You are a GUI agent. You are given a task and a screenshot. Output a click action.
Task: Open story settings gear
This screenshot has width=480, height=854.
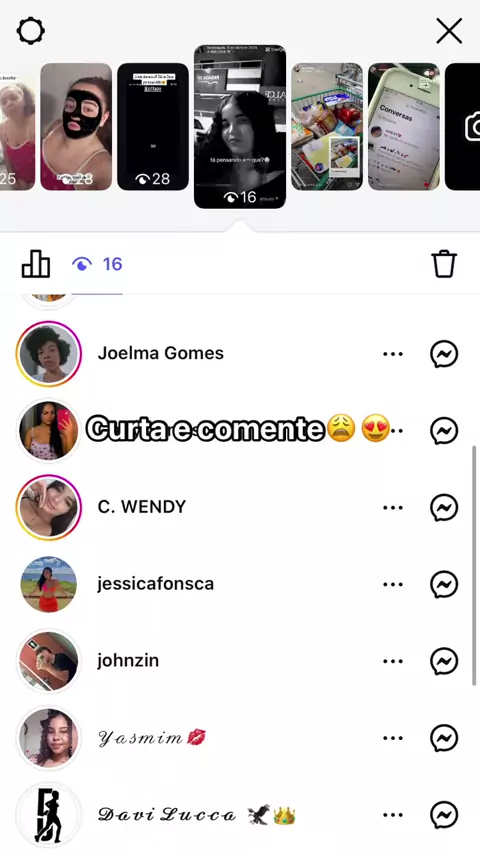pos(31,31)
